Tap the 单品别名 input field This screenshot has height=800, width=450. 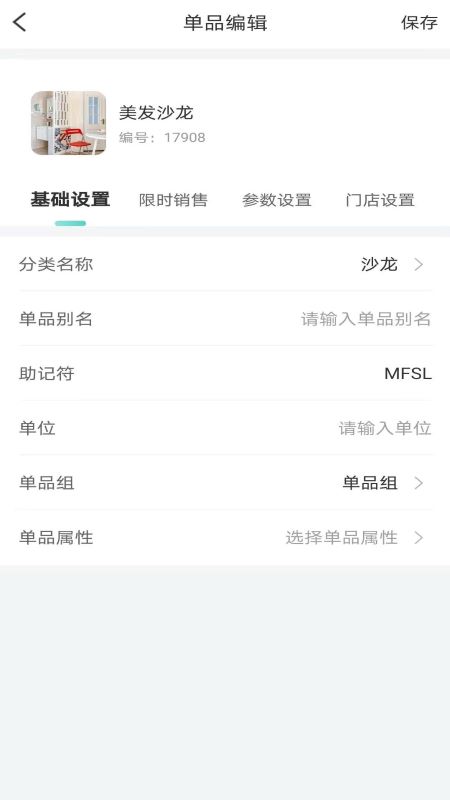coord(225,319)
